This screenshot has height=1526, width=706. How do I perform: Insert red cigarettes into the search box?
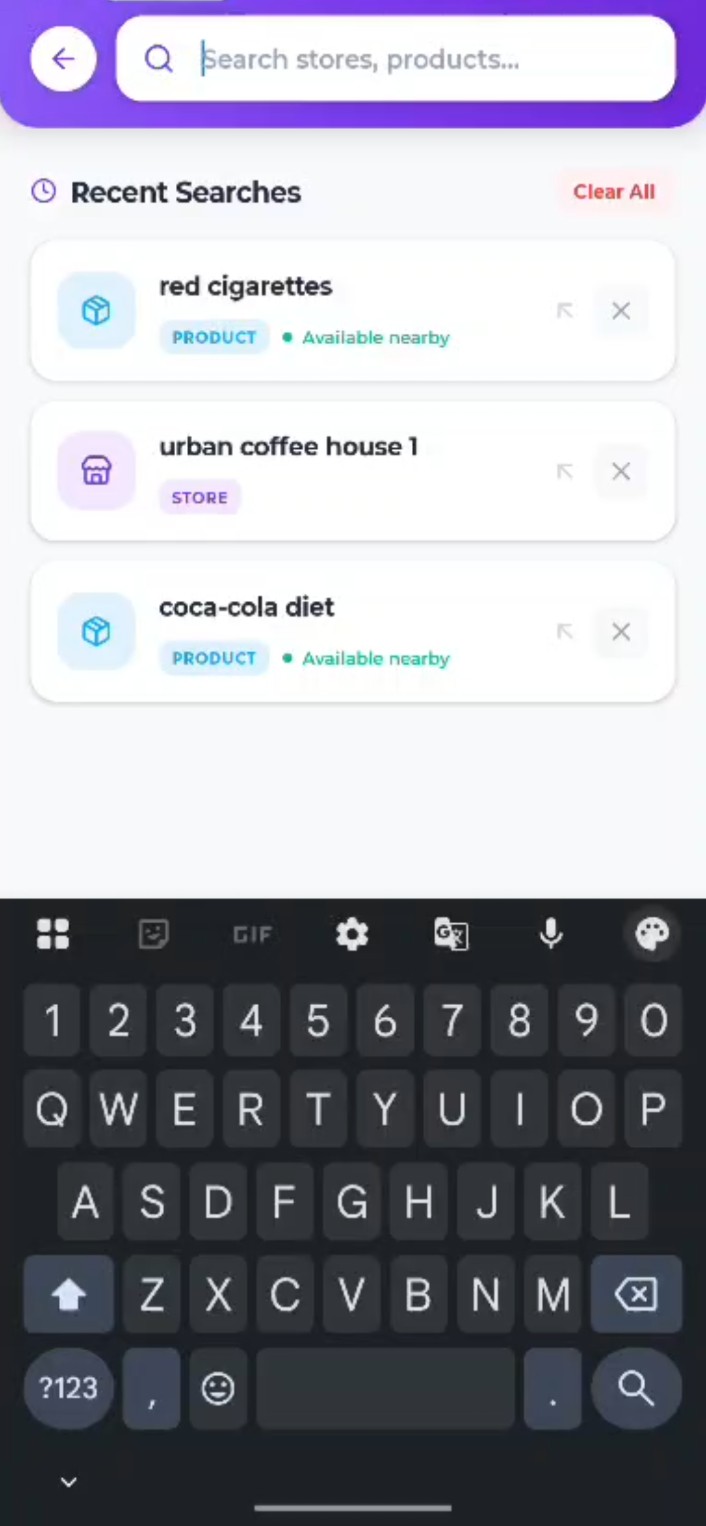tap(565, 311)
